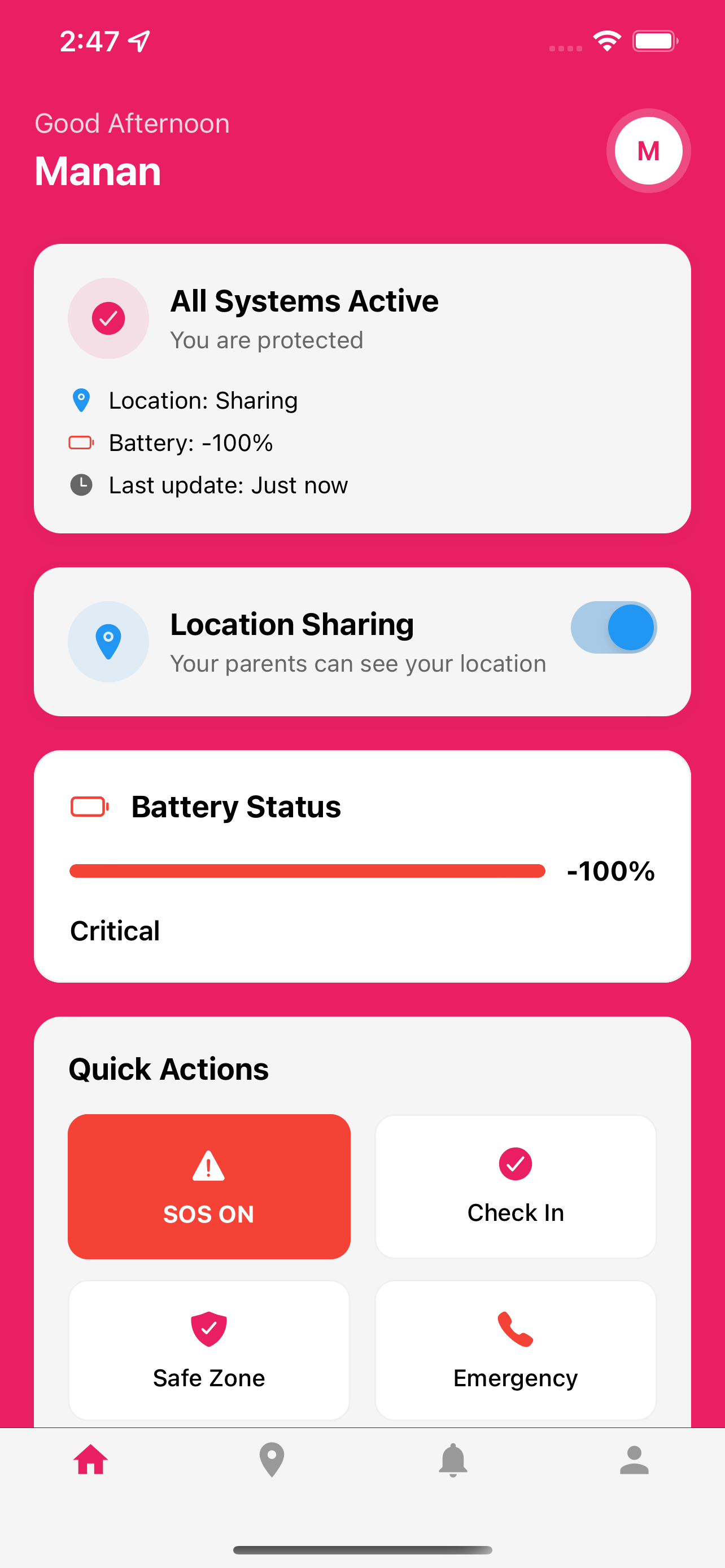The height and width of the screenshot is (1568, 725).
Task: Turn off Location Sharing switch
Action: click(x=613, y=628)
